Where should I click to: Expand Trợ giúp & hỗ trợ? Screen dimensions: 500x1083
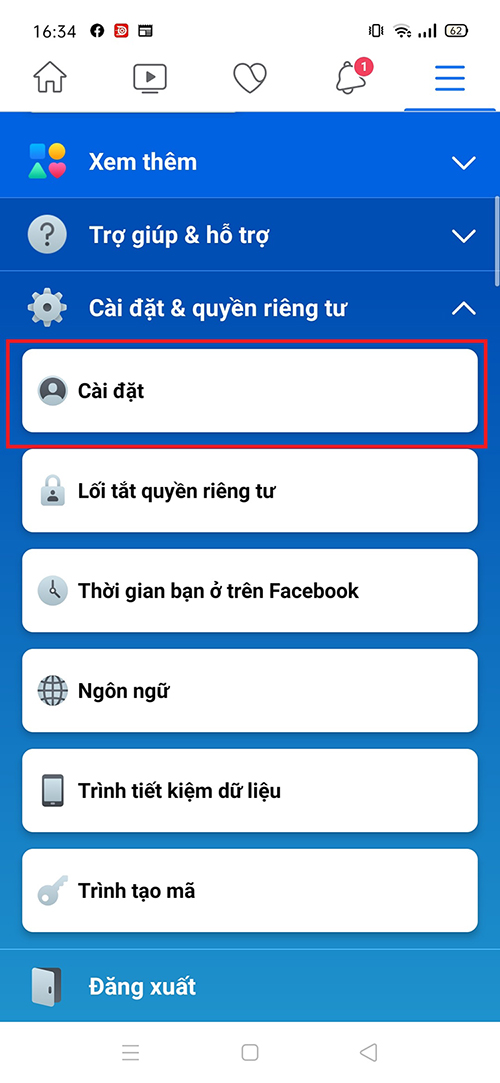pos(250,235)
